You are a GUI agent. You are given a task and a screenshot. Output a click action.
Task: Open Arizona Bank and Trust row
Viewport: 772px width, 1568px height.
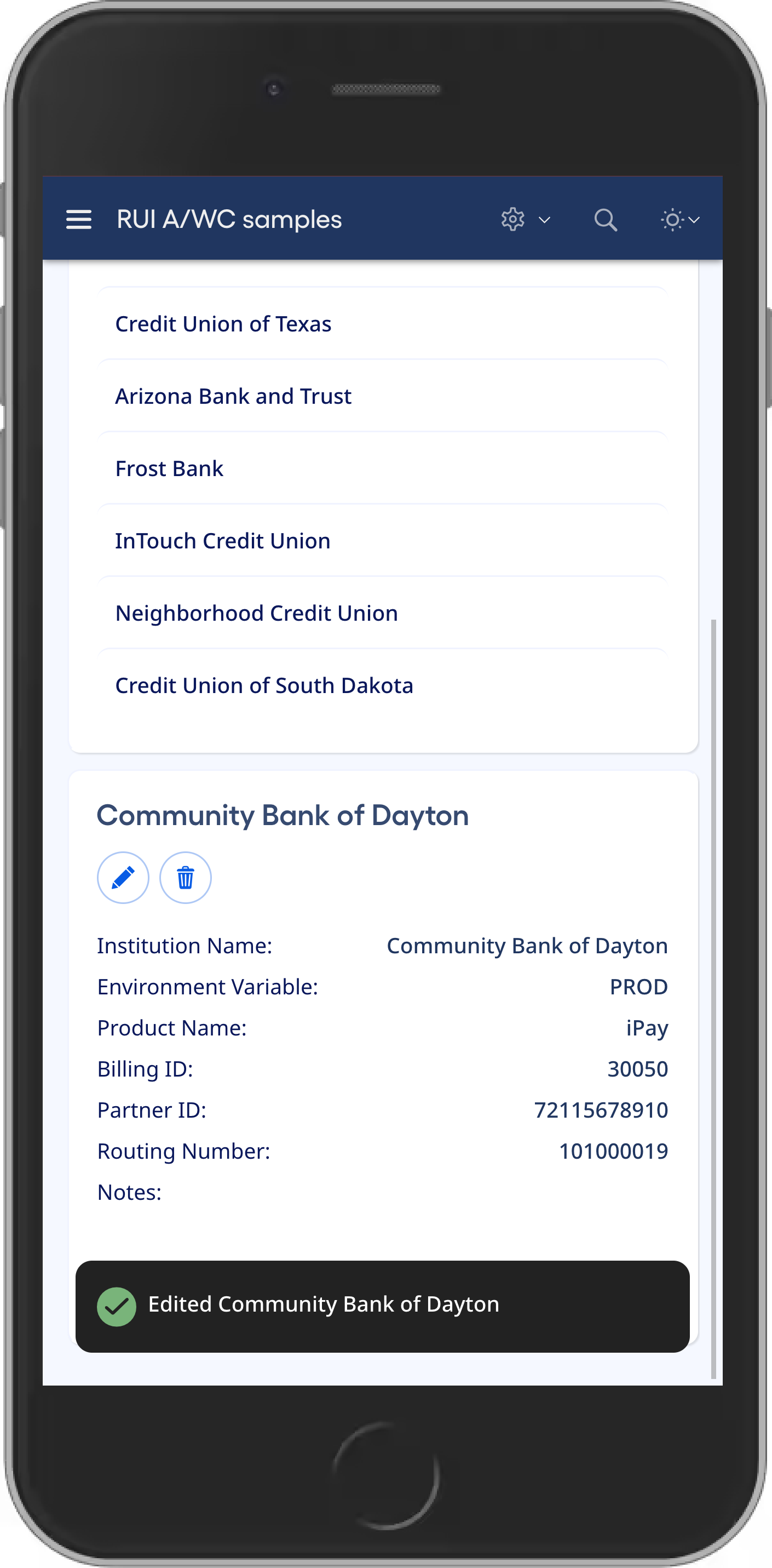pyautogui.click(x=233, y=397)
